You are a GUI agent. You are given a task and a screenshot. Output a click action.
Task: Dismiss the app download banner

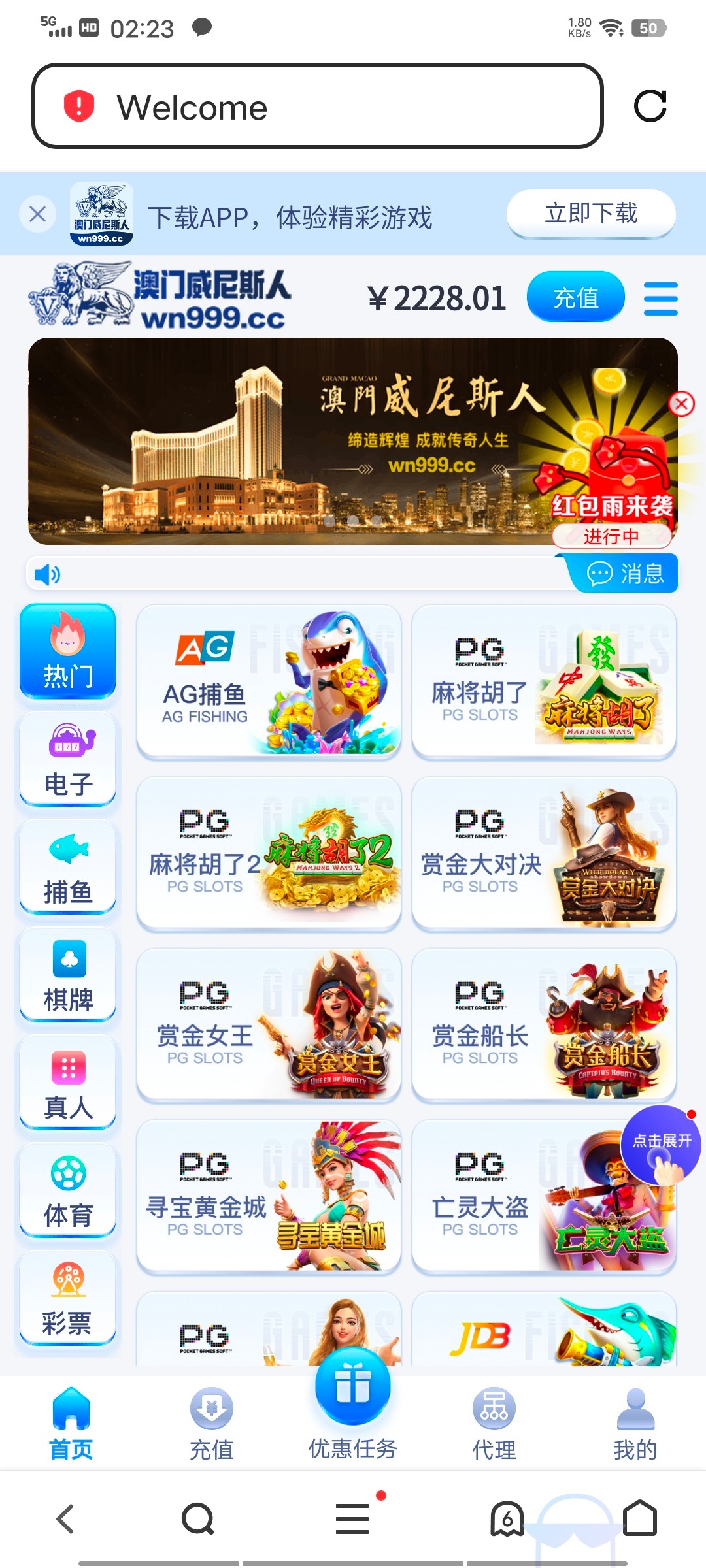37,214
